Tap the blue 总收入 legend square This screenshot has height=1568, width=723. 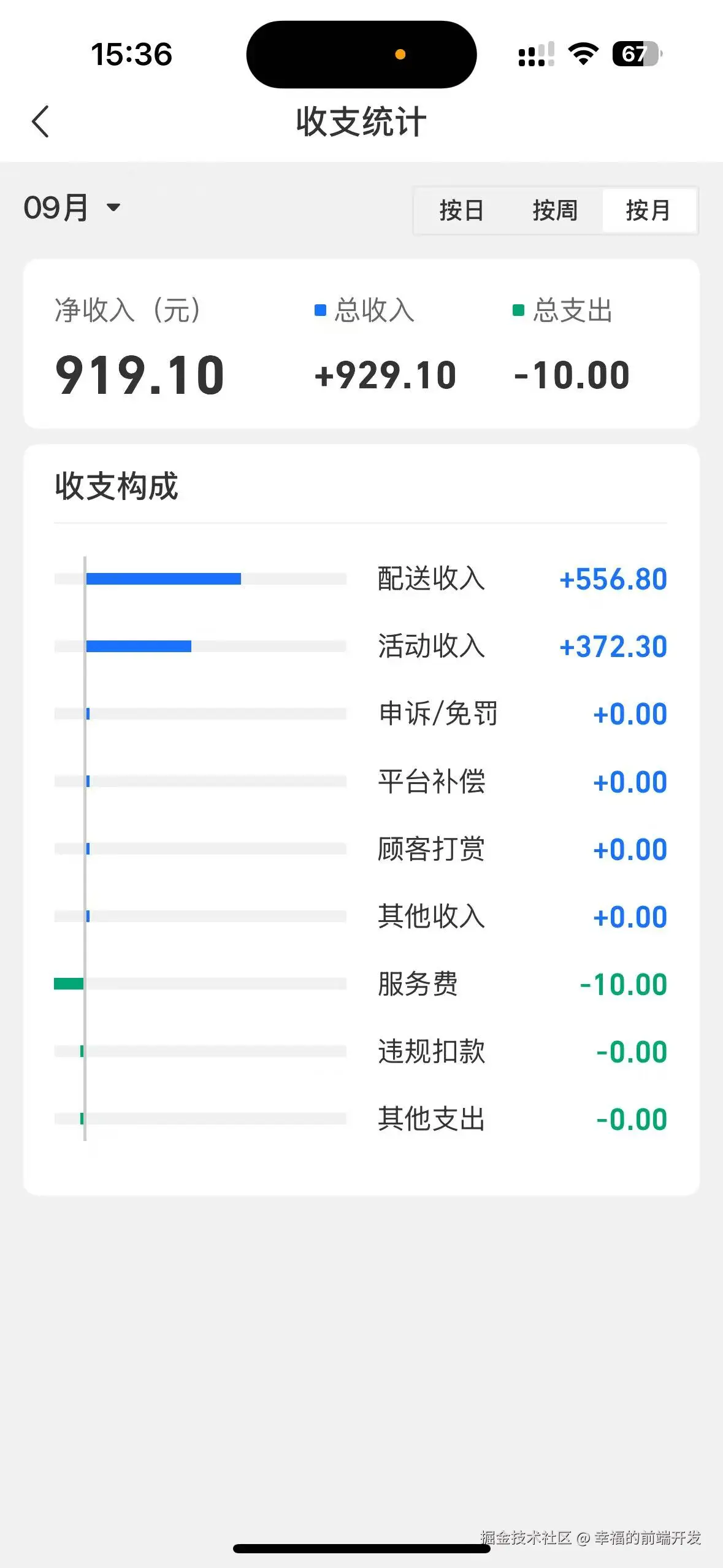pyautogui.click(x=319, y=310)
